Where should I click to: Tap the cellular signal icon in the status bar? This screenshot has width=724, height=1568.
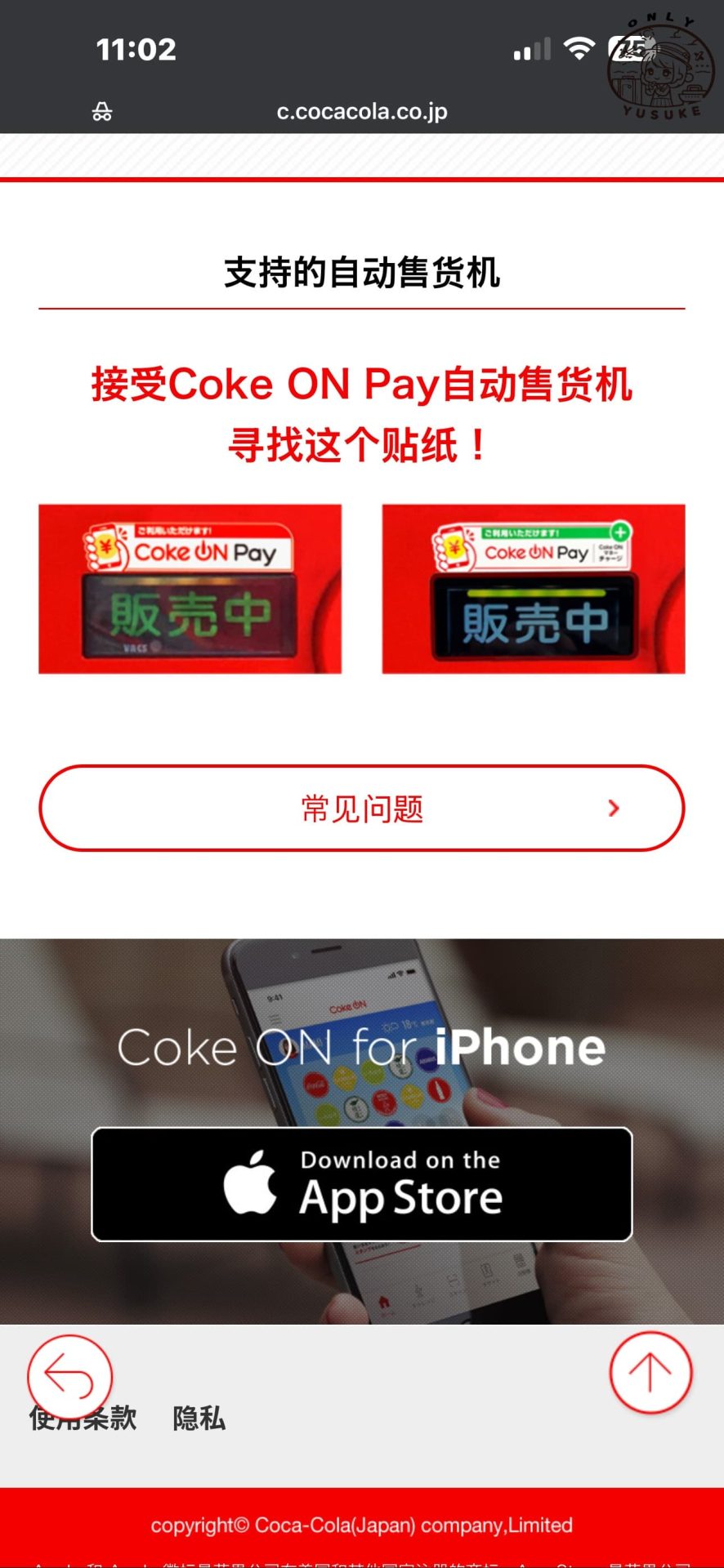[x=531, y=49]
